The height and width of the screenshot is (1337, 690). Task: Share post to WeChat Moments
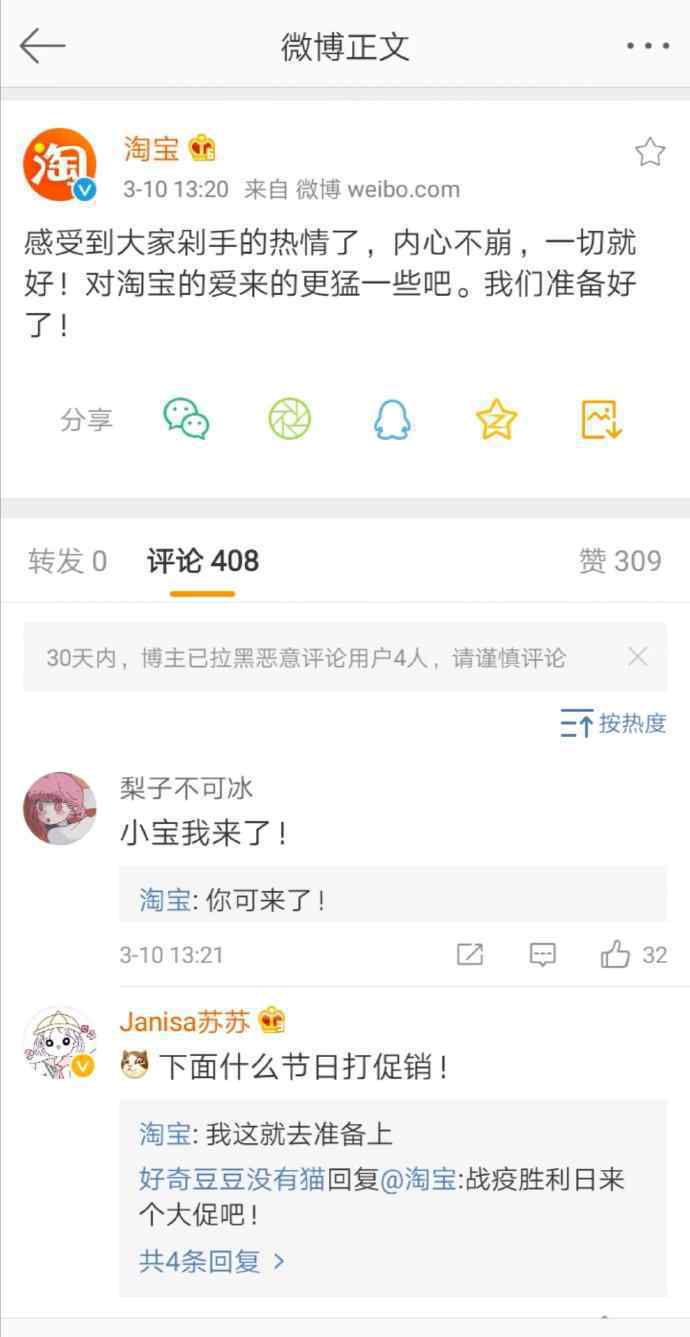click(290, 419)
